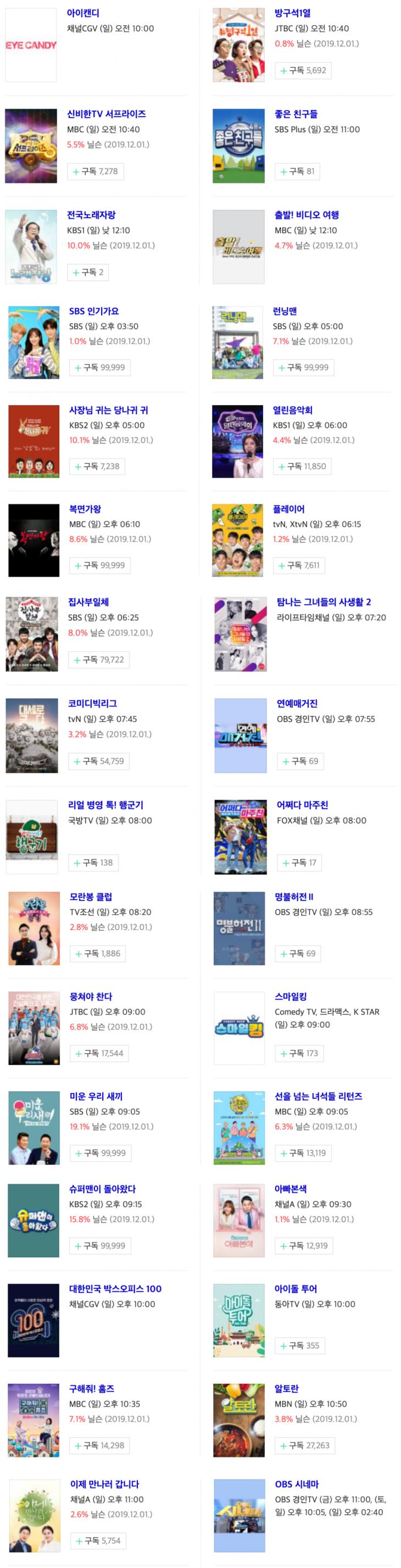Open the 열린음악회 title link
Image resolution: width=401 pixels, height=1568 pixels.
point(293,410)
